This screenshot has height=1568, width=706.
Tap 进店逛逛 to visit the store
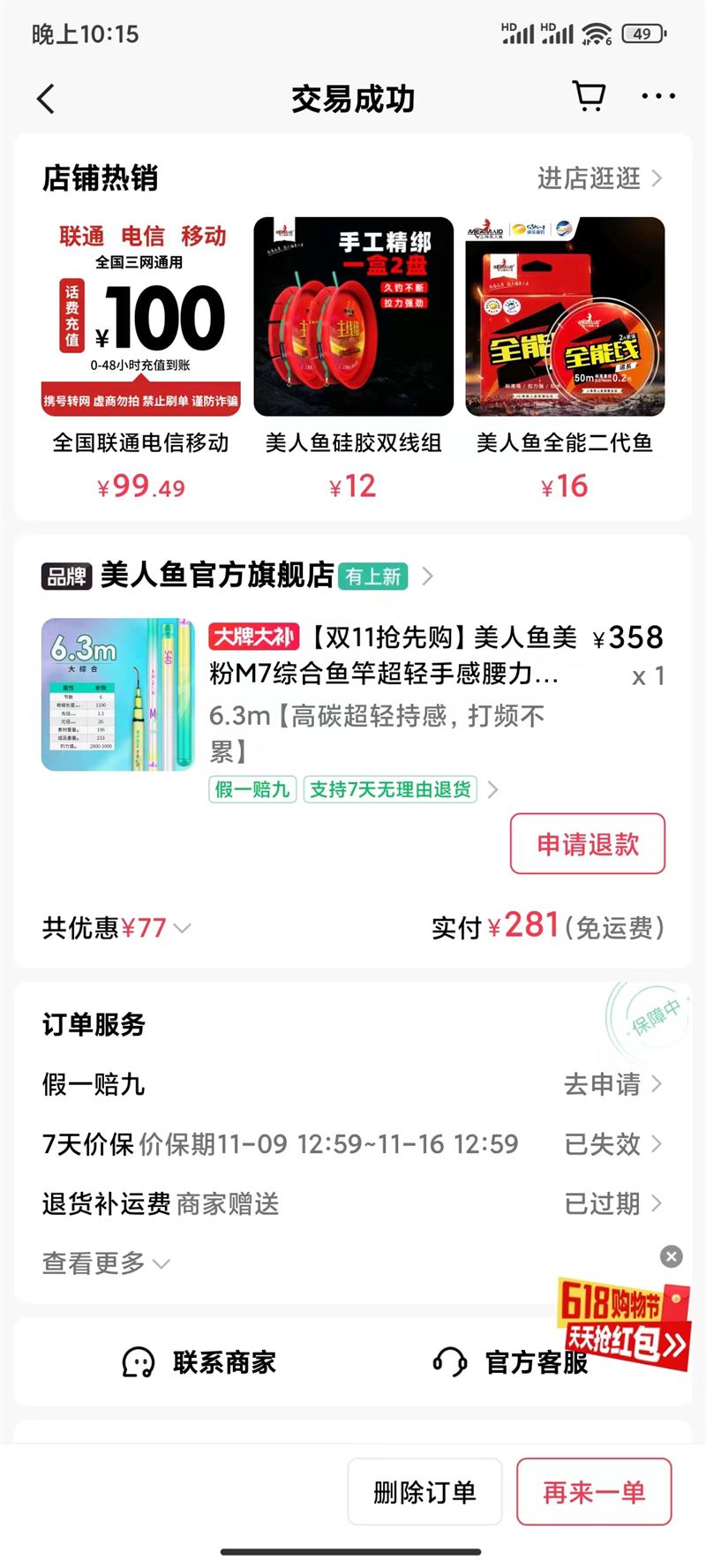point(600,178)
